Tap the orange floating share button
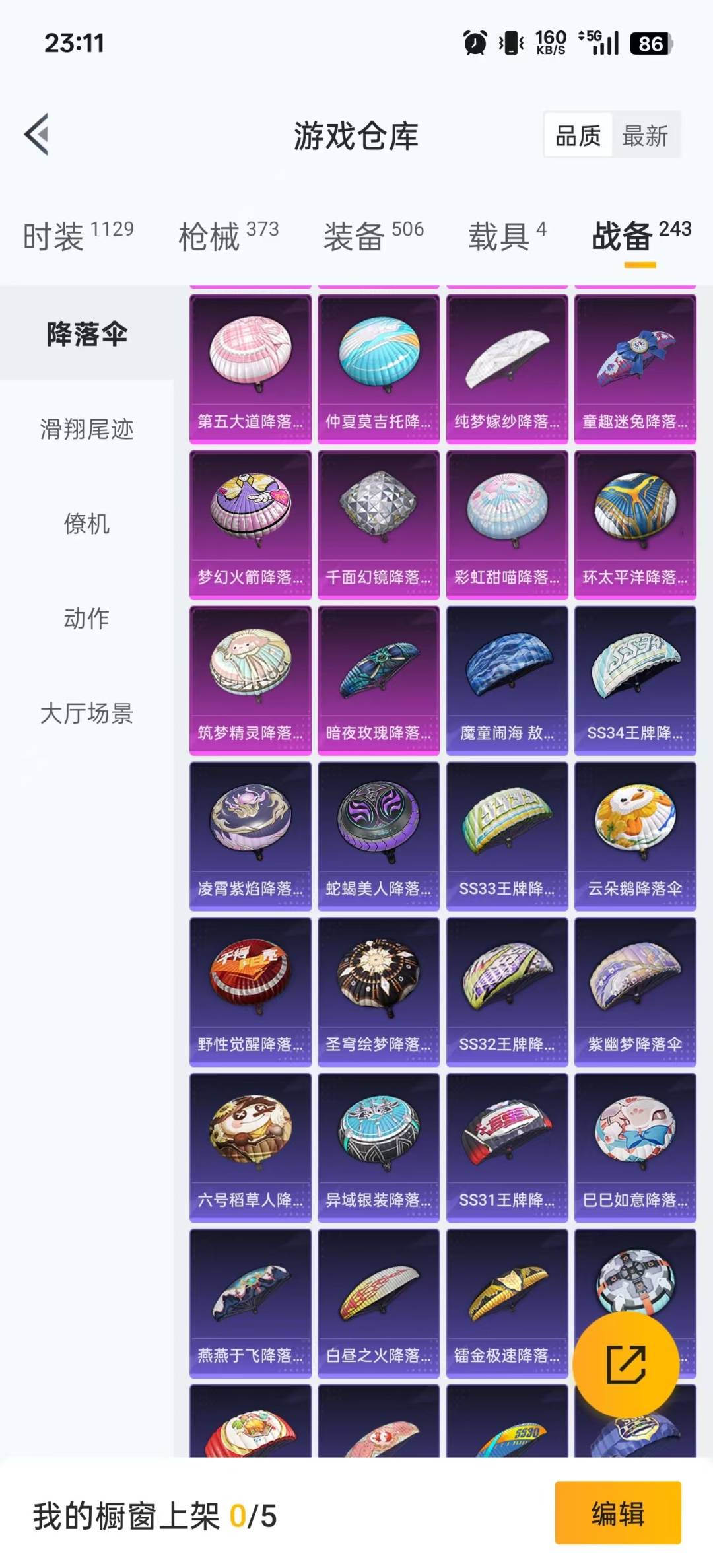 click(625, 1364)
